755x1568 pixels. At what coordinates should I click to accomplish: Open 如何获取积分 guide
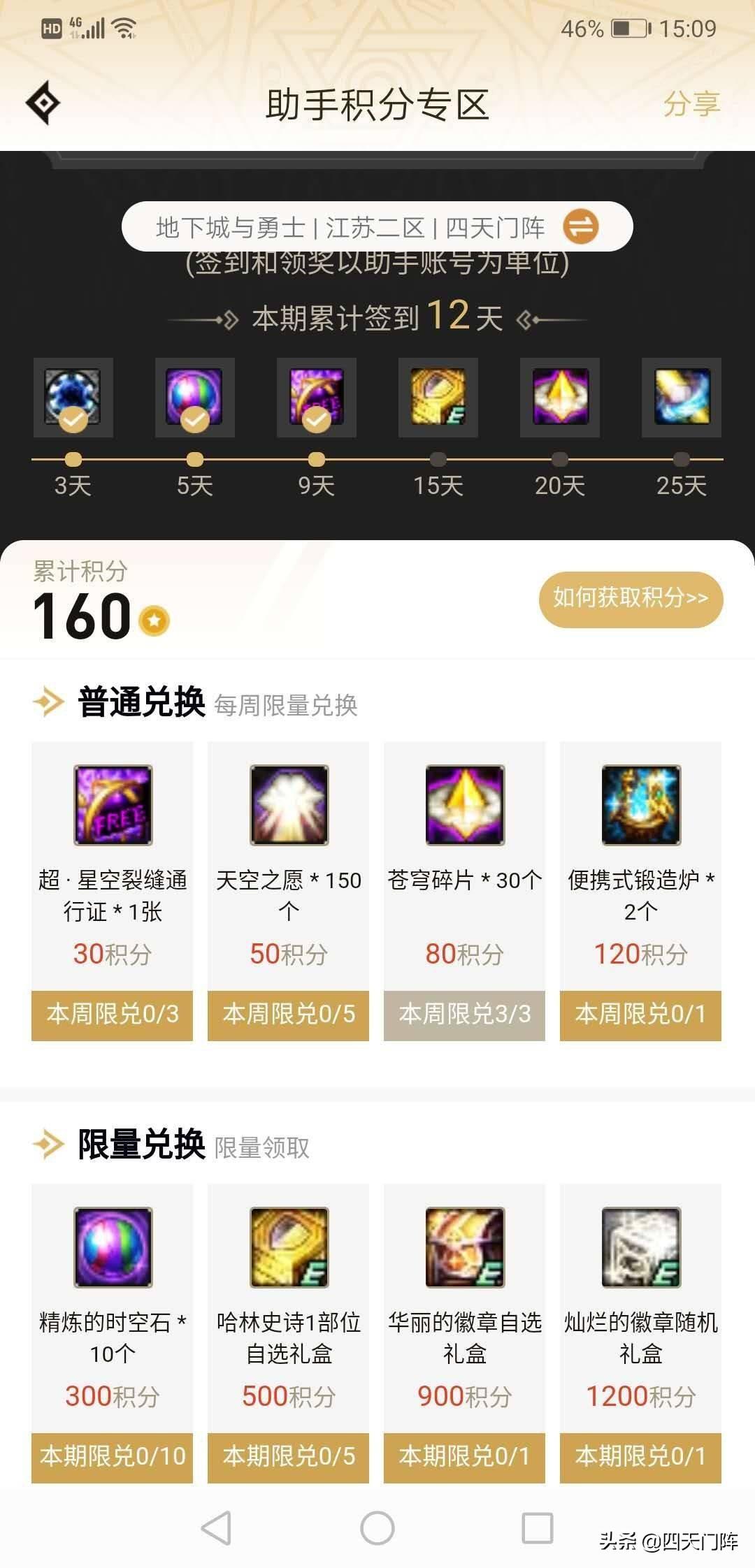[631, 599]
